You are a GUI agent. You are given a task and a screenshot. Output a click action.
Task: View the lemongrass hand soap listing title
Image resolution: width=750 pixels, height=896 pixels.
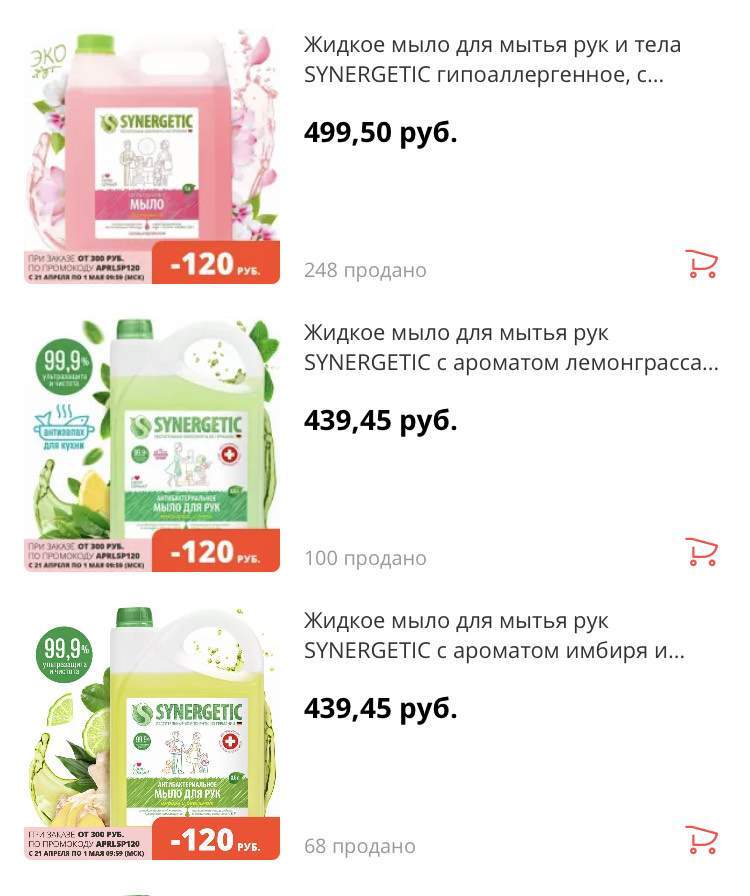pyautogui.click(x=510, y=348)
